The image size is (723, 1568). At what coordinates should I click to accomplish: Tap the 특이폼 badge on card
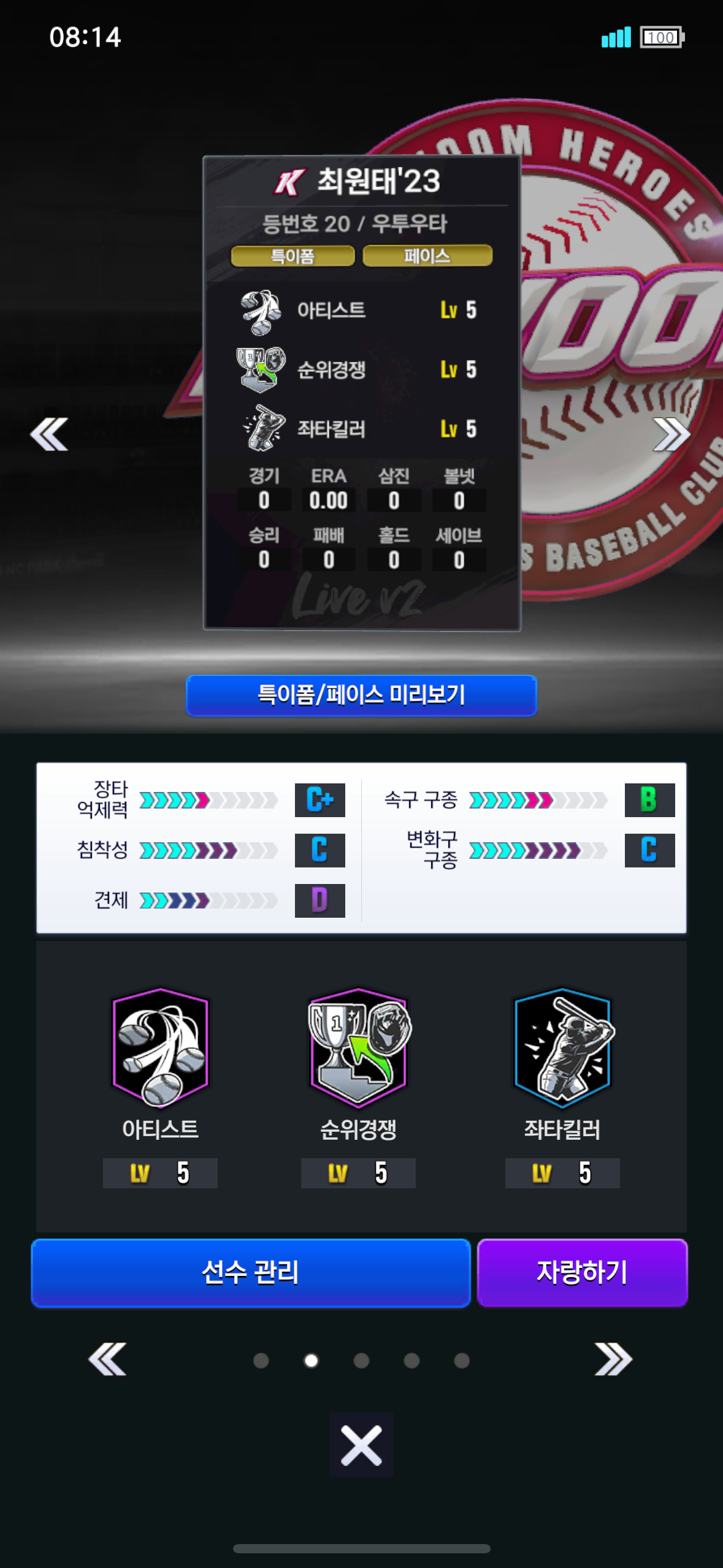(293, 256)
